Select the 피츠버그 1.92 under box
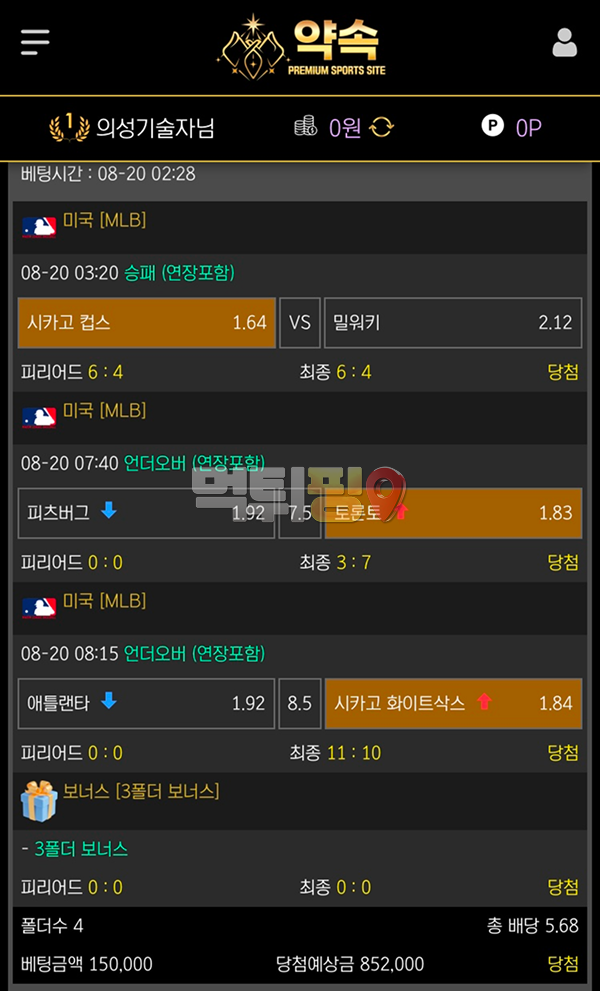Screen dimensions: 600x991 147,513
